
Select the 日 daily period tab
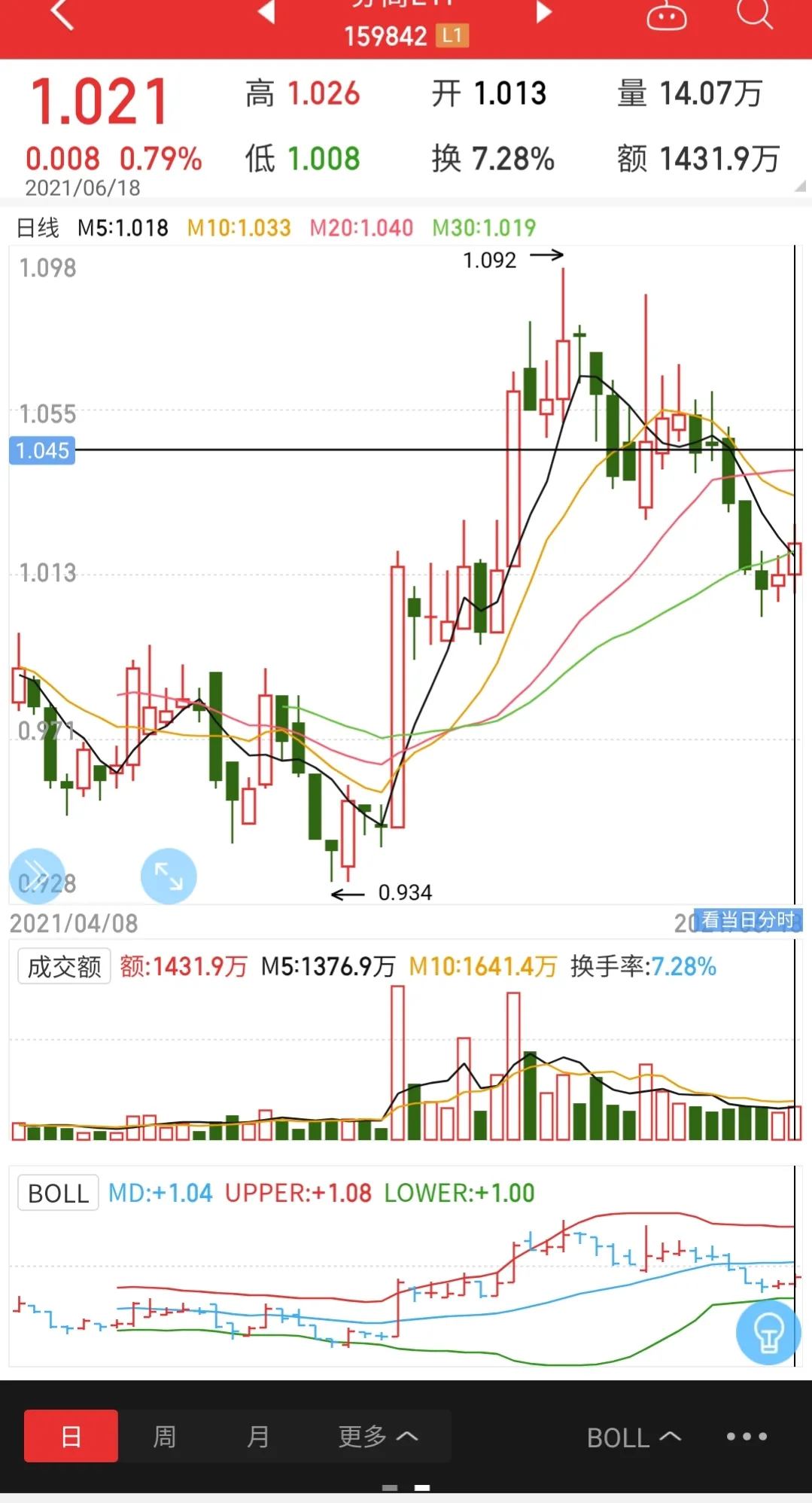tap(71, 1436)
